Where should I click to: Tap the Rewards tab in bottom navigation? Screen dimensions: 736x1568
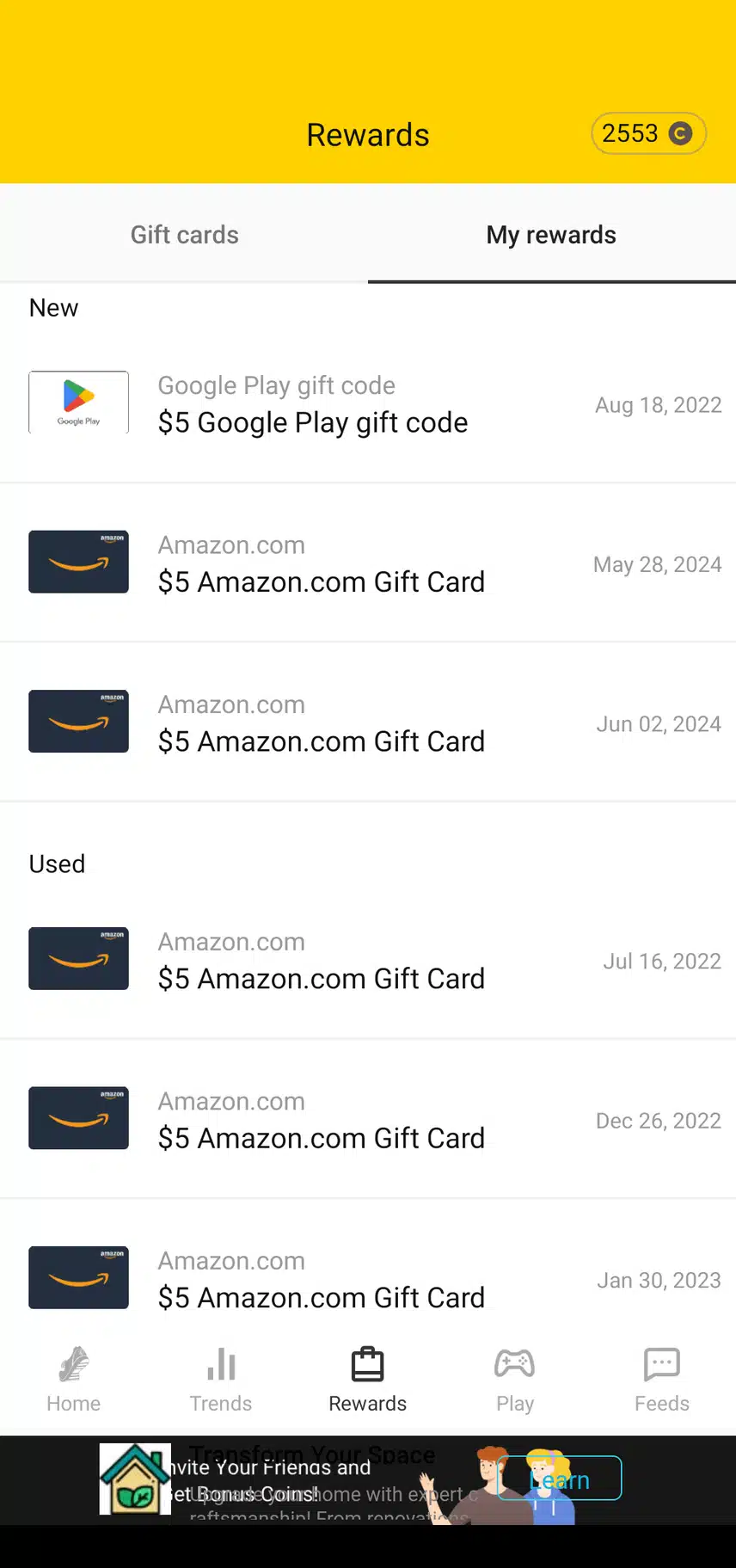368,1379
